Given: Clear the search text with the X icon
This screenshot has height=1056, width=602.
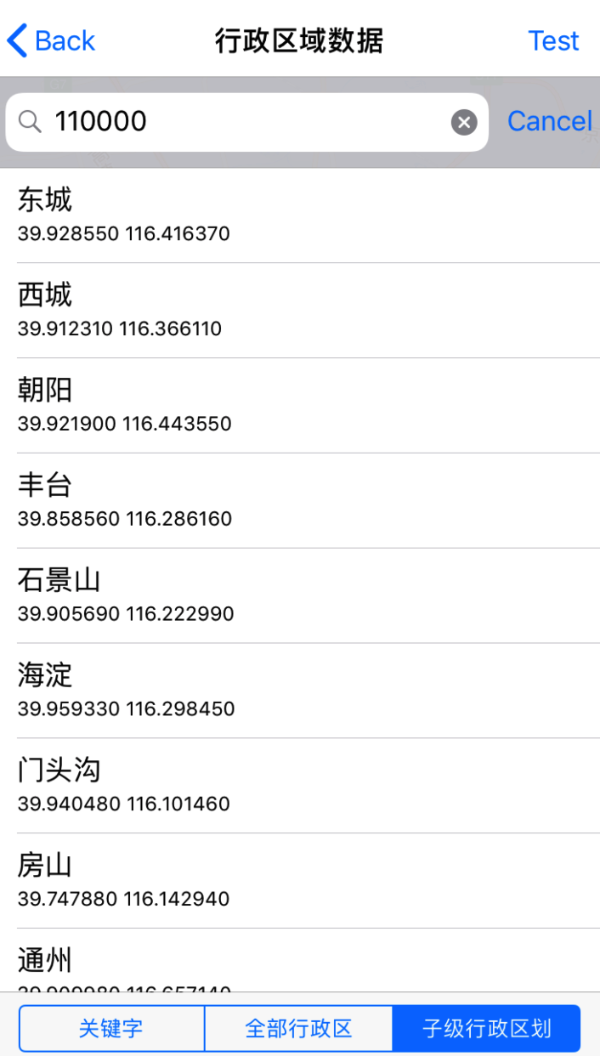Looking at the screenshot, I should [x=464, y=122].
